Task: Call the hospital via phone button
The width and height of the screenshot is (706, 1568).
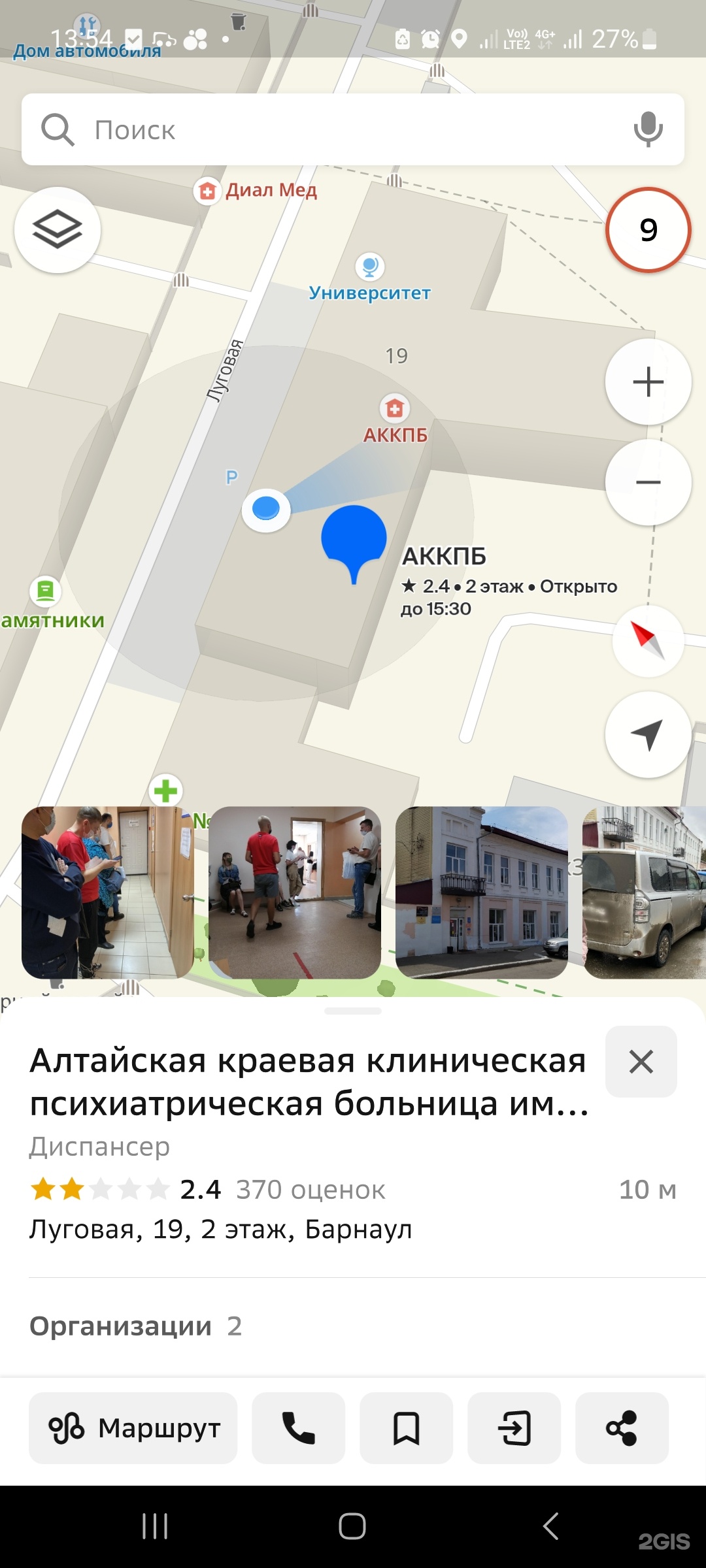Action: point(298,1428)
